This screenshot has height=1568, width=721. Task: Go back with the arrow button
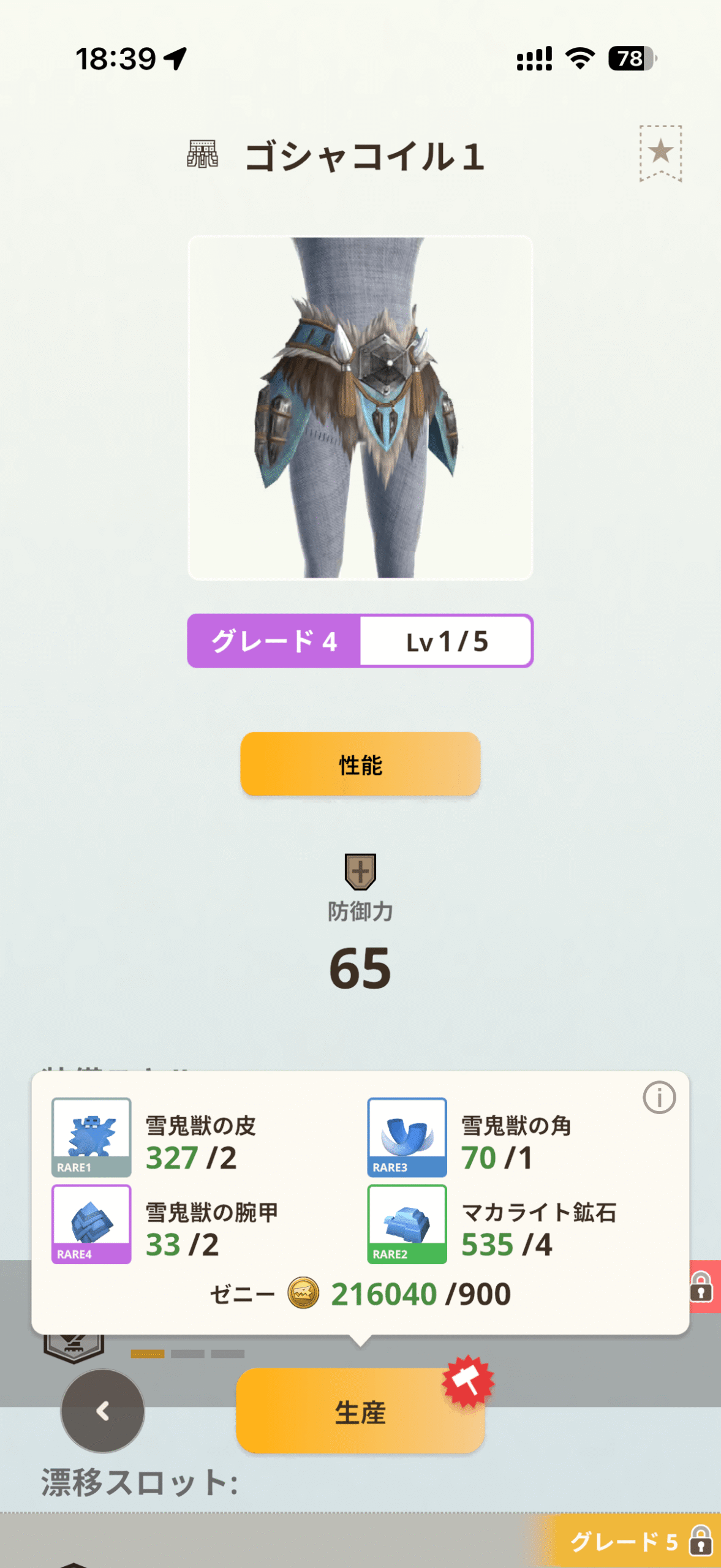pos(102,1411)
